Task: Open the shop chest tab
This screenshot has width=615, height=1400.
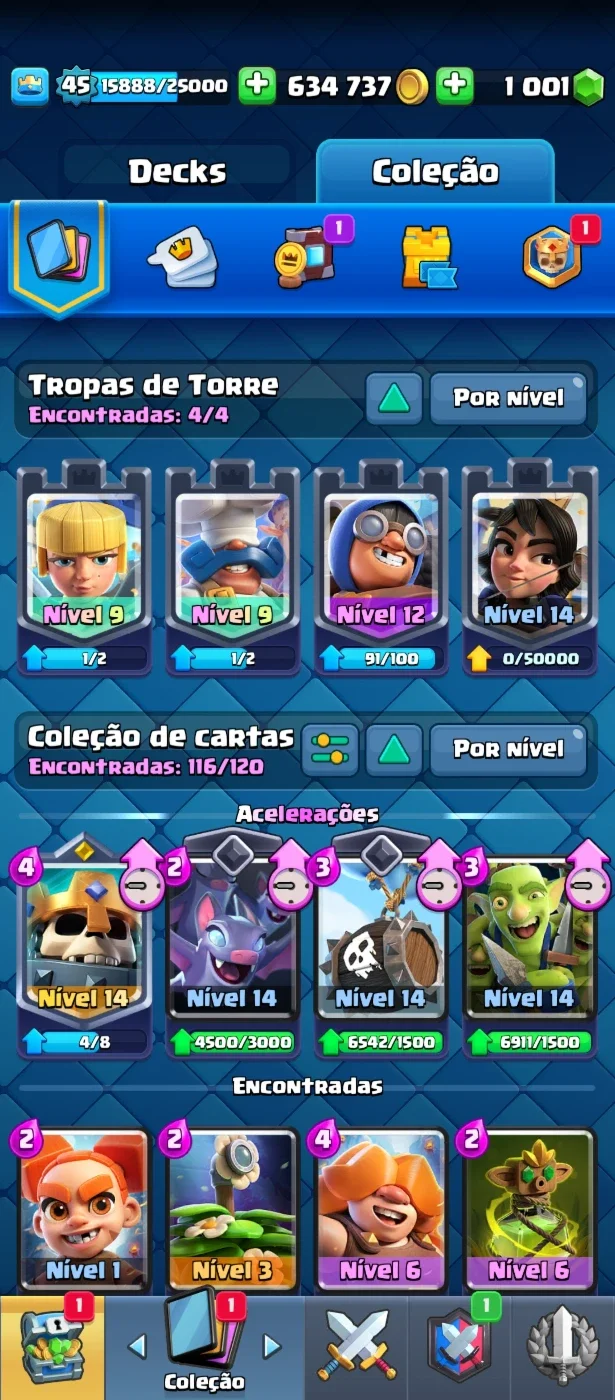Action: tap(53, 1347)
